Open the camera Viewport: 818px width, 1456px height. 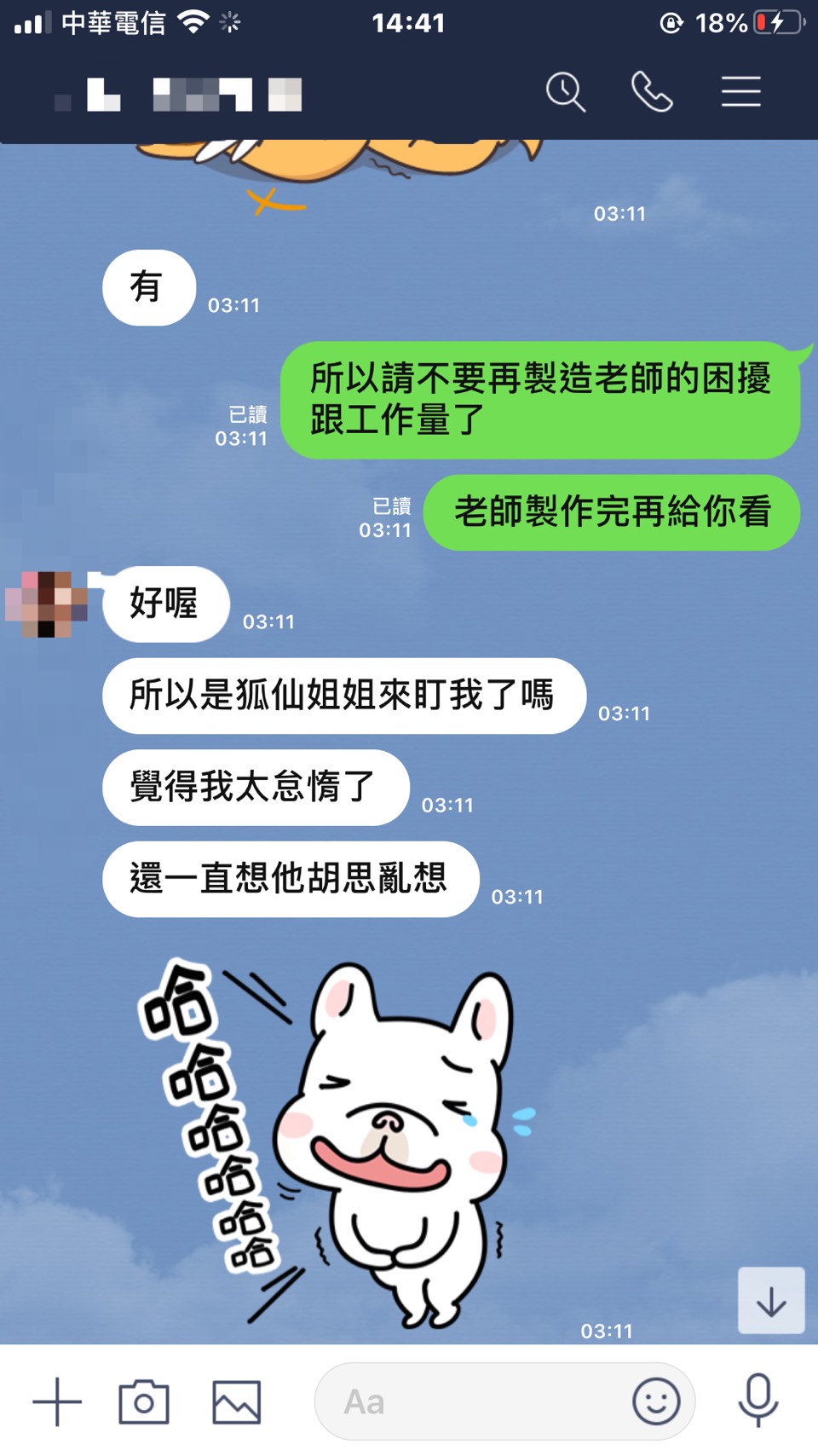(x=144, y=1401)
